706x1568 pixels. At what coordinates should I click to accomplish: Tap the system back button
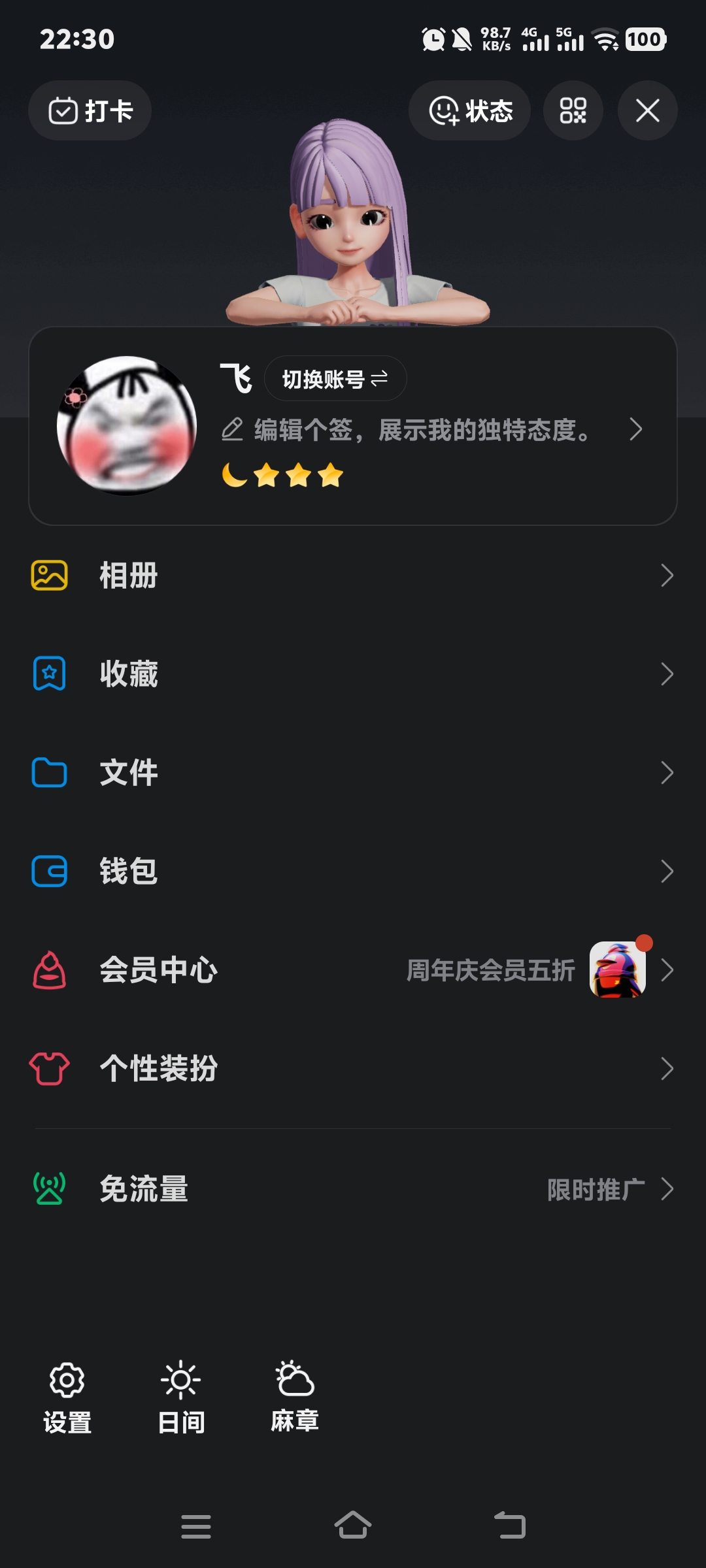click(510, 1526)
